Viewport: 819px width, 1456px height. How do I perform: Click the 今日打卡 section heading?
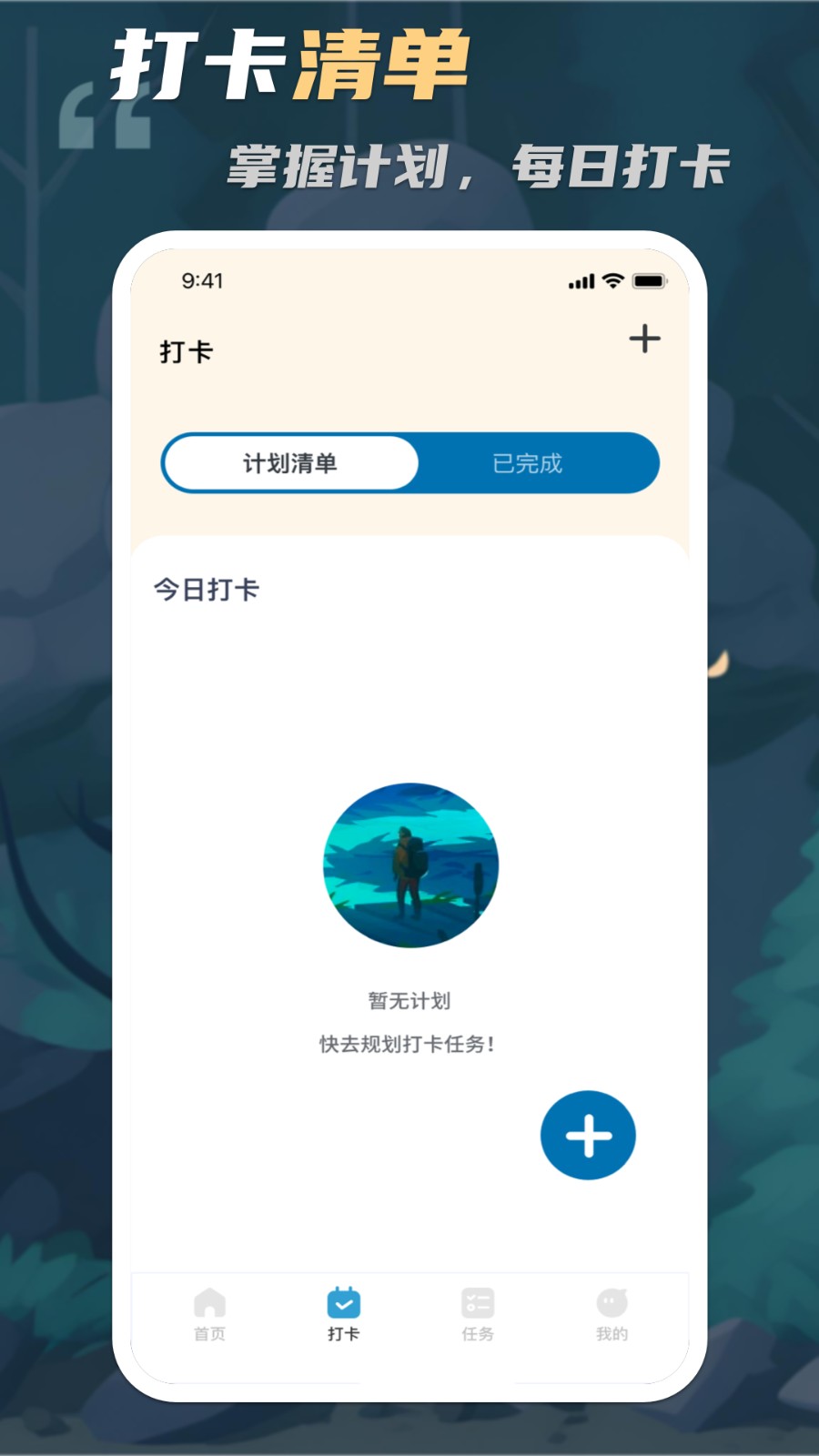click(x=206, y=589)
